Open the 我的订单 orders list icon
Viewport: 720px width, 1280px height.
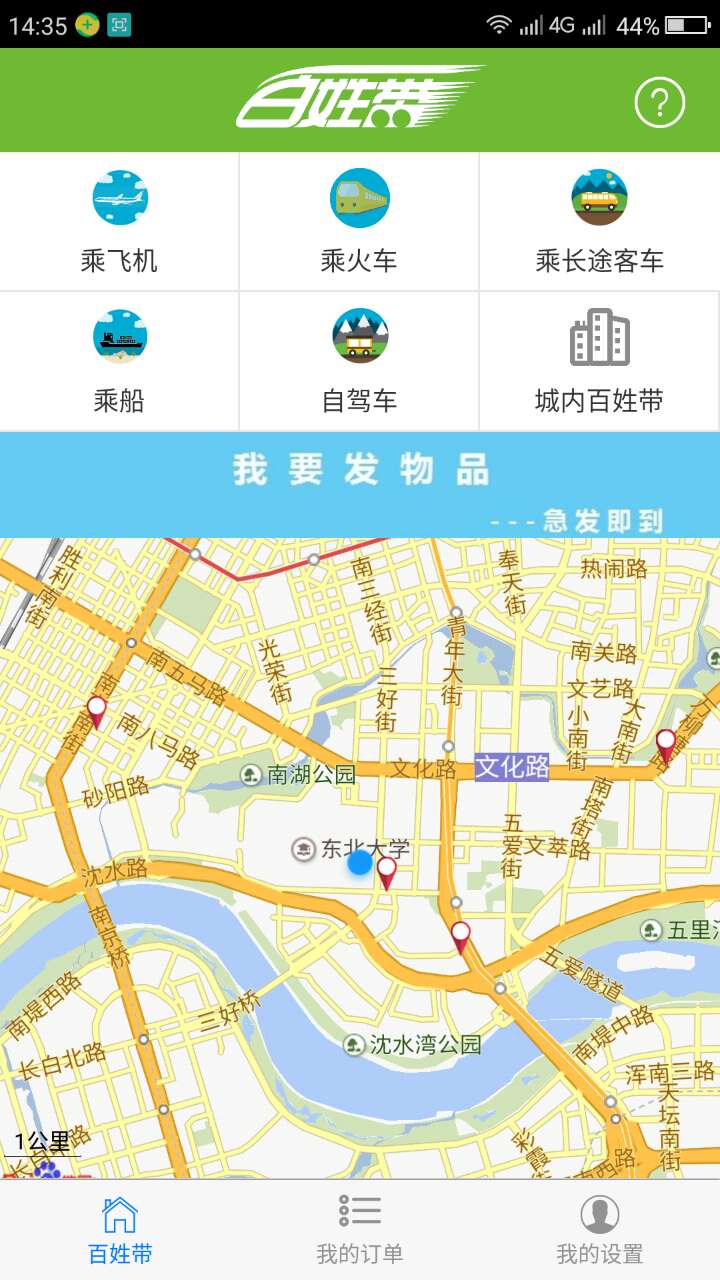(359, 1211)
